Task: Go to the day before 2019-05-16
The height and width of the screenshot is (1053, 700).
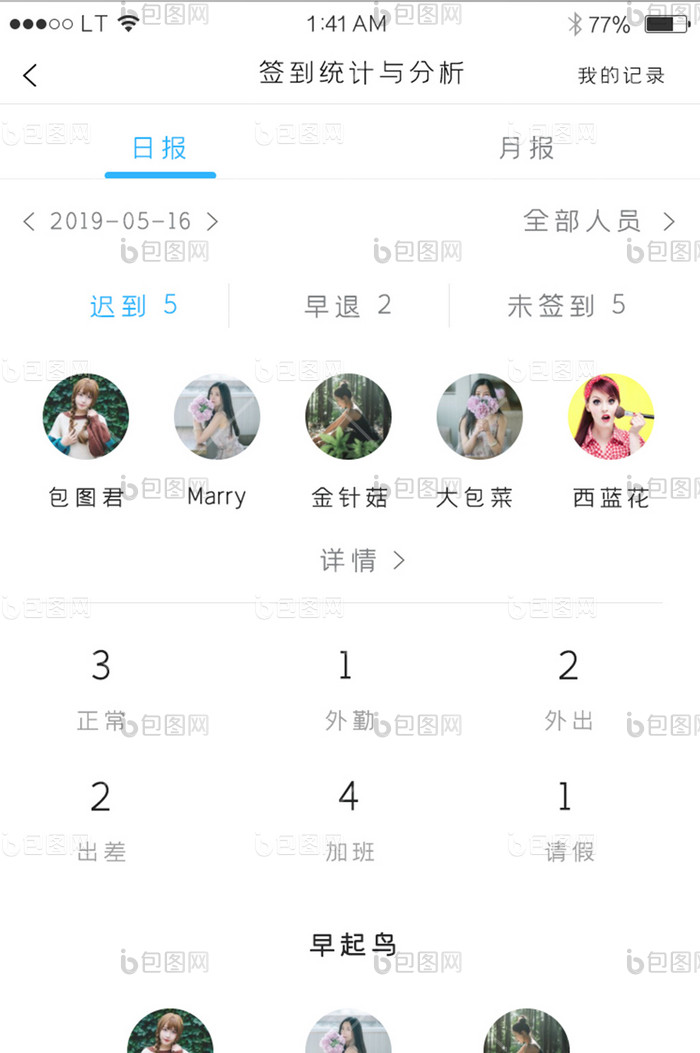Action: point(29,221)
